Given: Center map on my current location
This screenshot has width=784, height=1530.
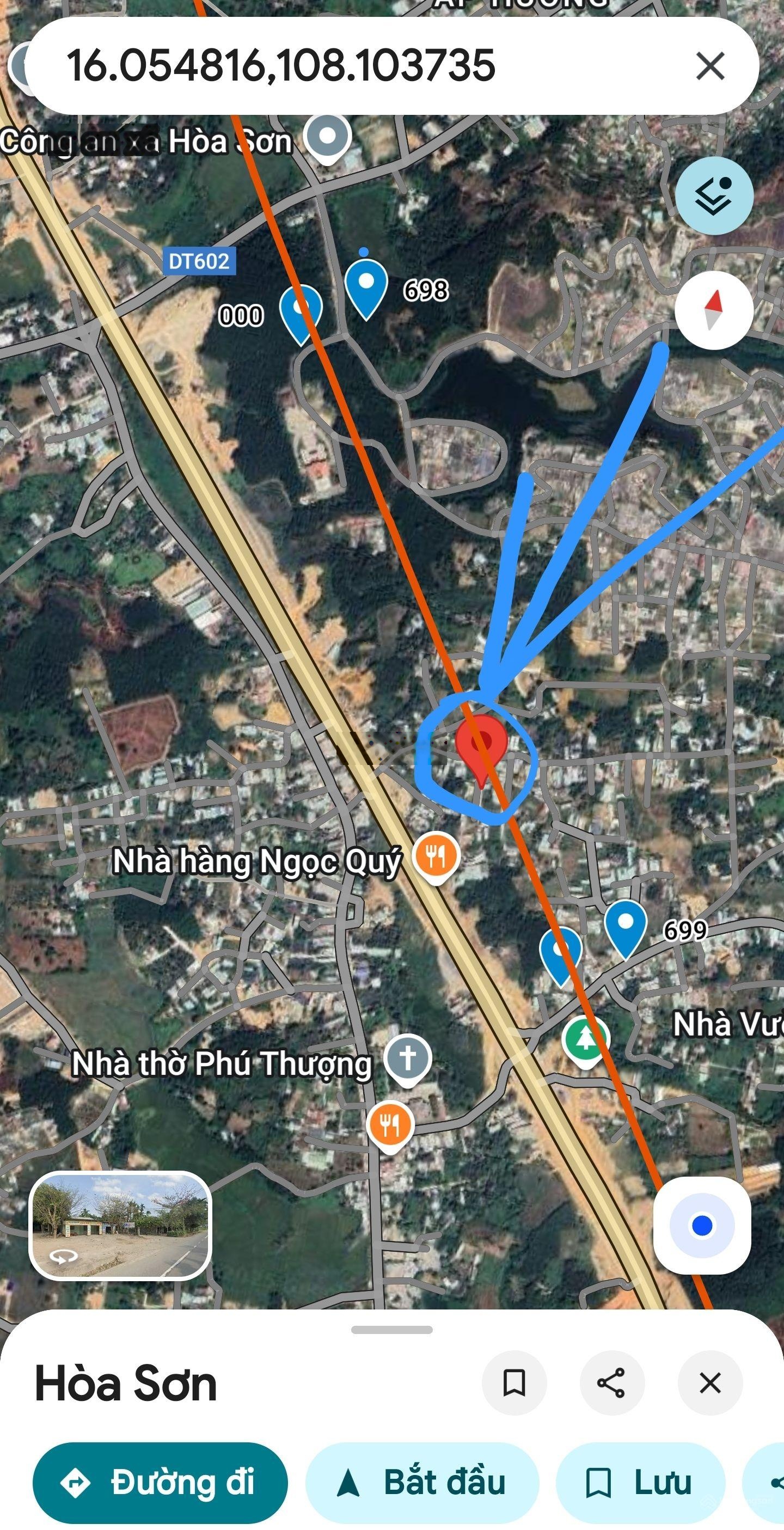Looking at the screenshot, I should (x=702, y=1225).
